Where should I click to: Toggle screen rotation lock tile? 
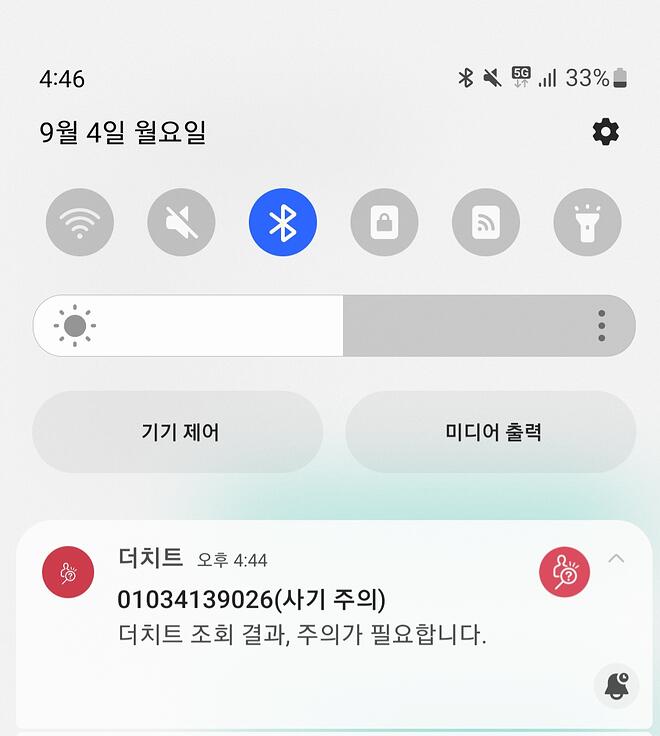click(384, 222)
